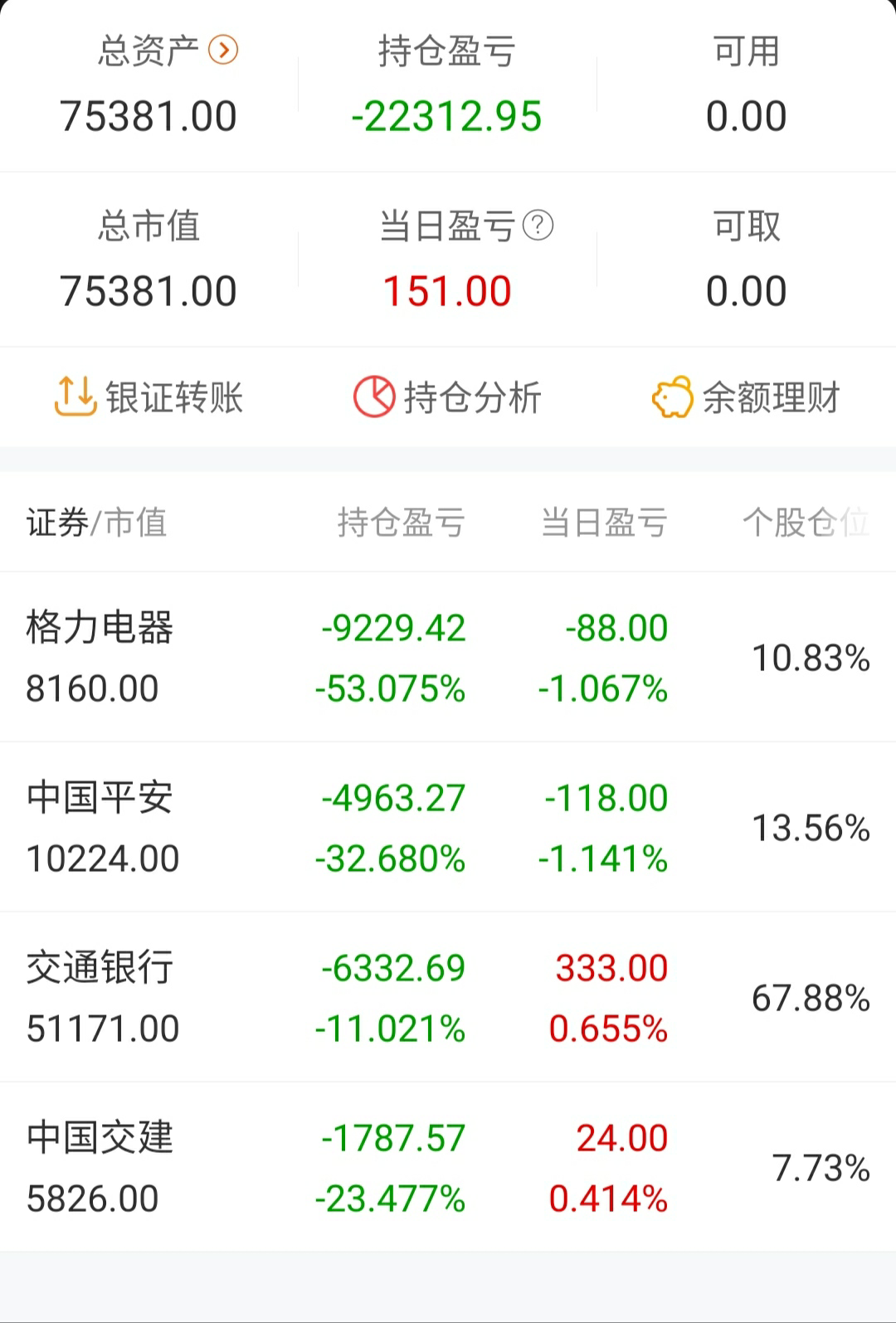Viewport: 896px width, 1323px height.
Task: Open 银证转账 bank-securities transfer
Action: (x=149, y=397)
